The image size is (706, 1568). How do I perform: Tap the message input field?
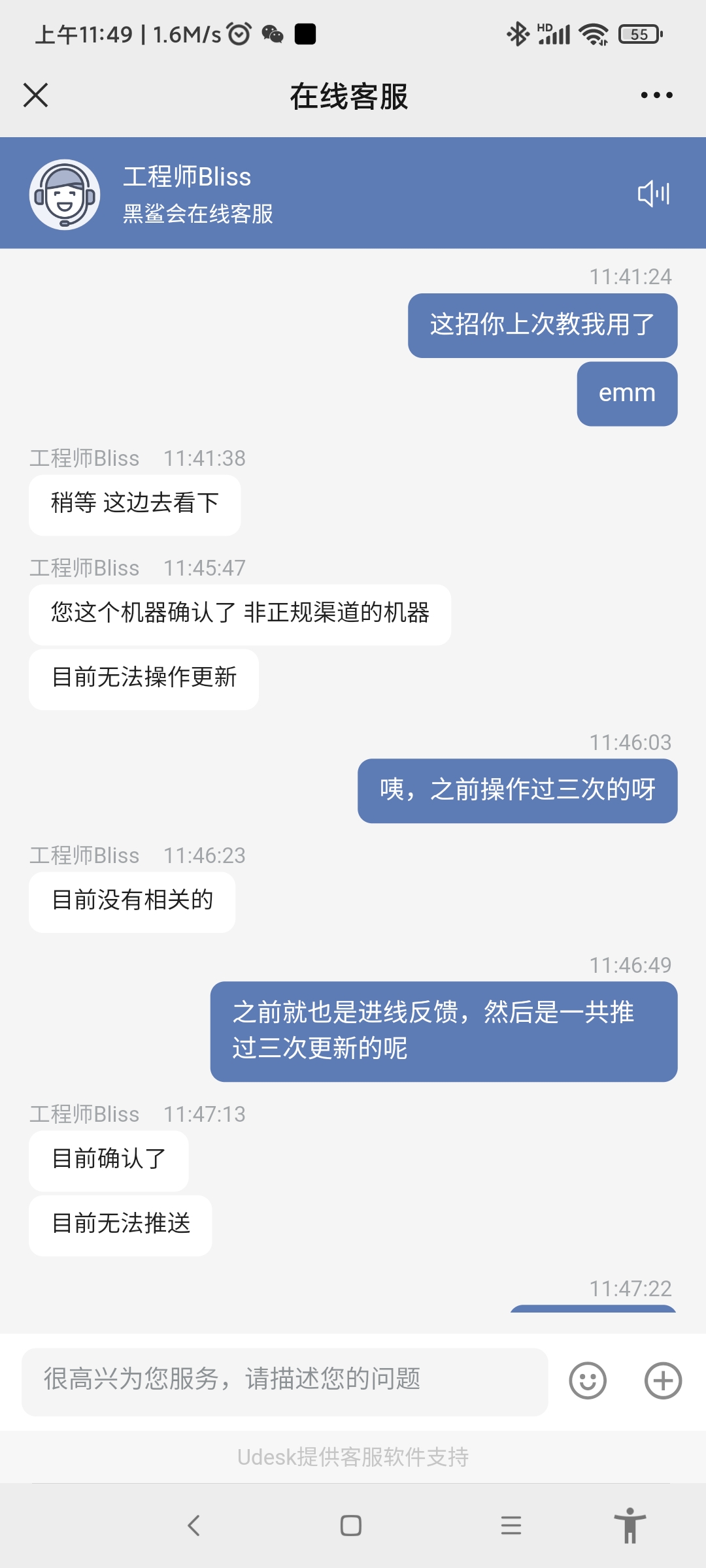point(284,1381)
